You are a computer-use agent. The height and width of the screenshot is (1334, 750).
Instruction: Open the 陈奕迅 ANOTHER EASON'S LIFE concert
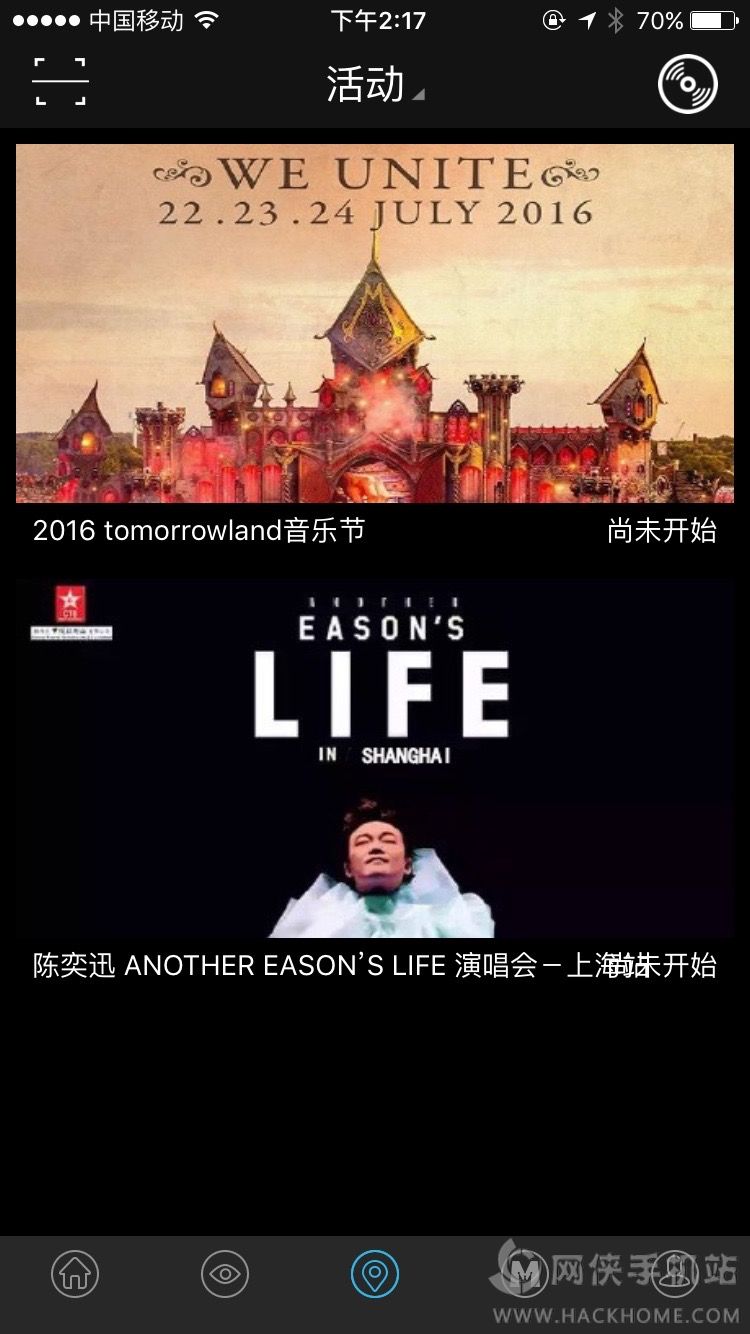coord(375,758)
